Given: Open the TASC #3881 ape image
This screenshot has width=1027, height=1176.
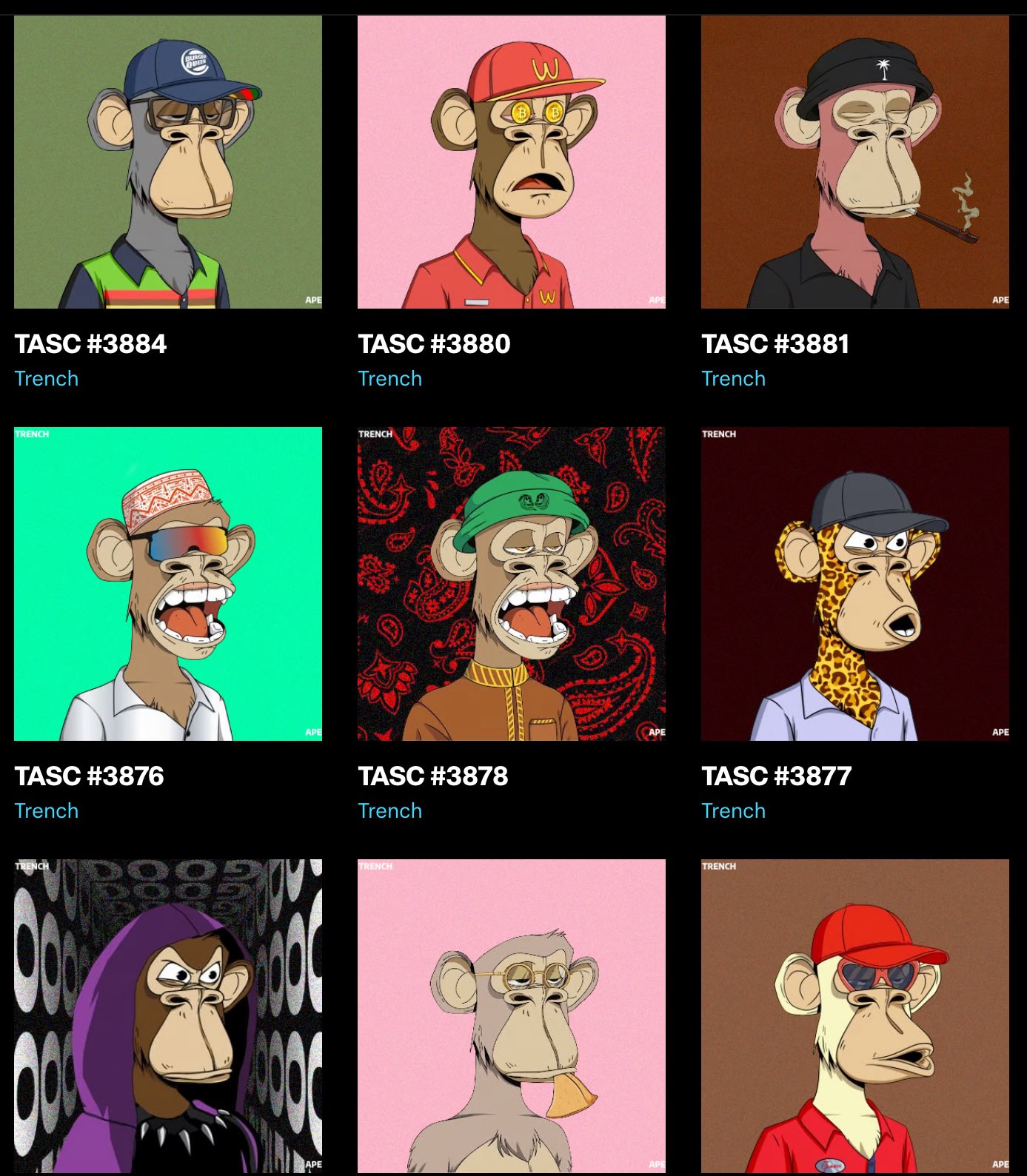Looking at the screenshot, I should tap(854, 161).
